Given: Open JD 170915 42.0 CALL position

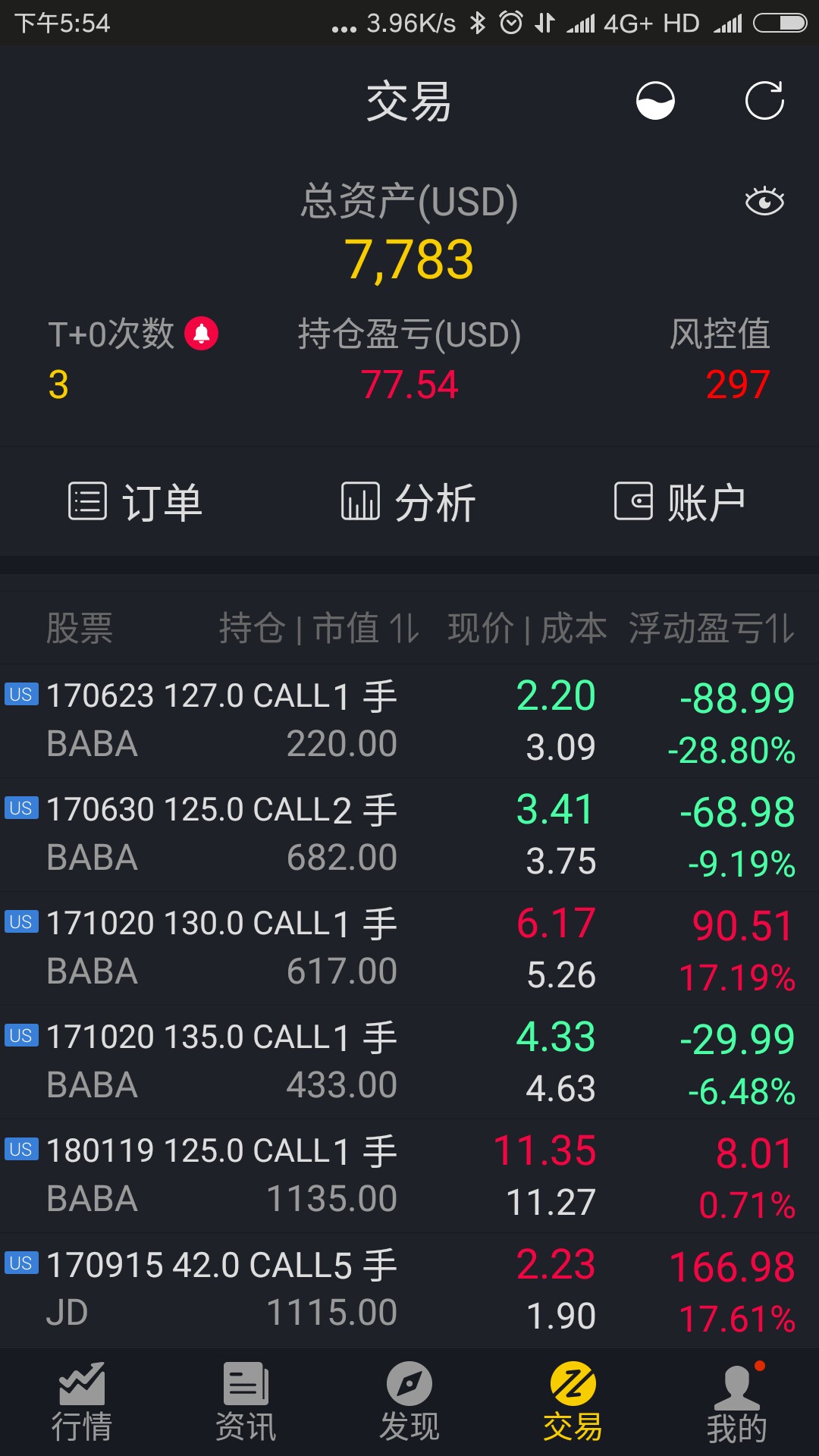Looking at the screenshot, I should click(x=409, y=1290).
